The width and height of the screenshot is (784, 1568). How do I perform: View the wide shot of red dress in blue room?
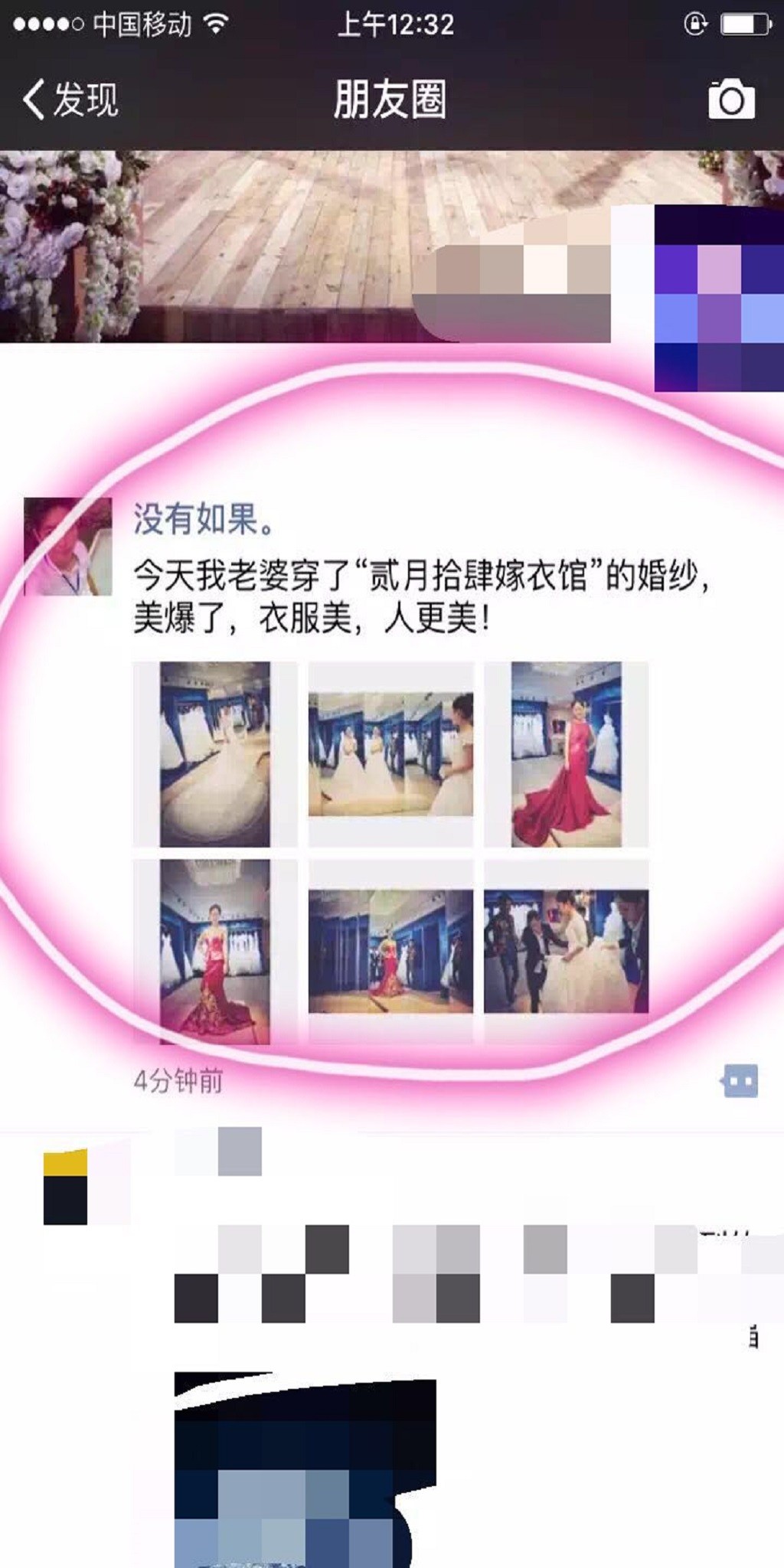(x=390, y=952)
